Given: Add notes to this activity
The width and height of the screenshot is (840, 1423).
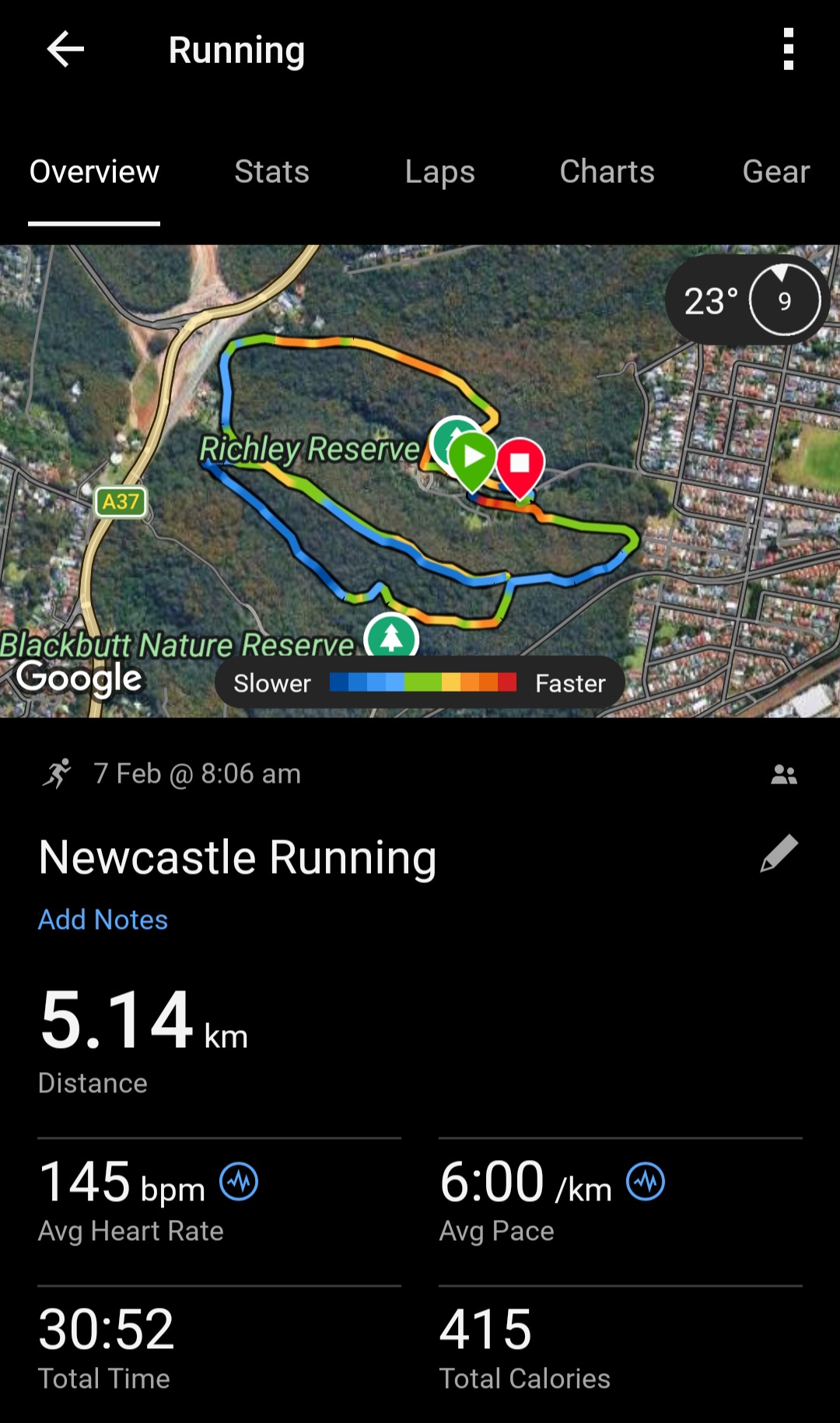Looking at the screenshot, I should 103,920.
